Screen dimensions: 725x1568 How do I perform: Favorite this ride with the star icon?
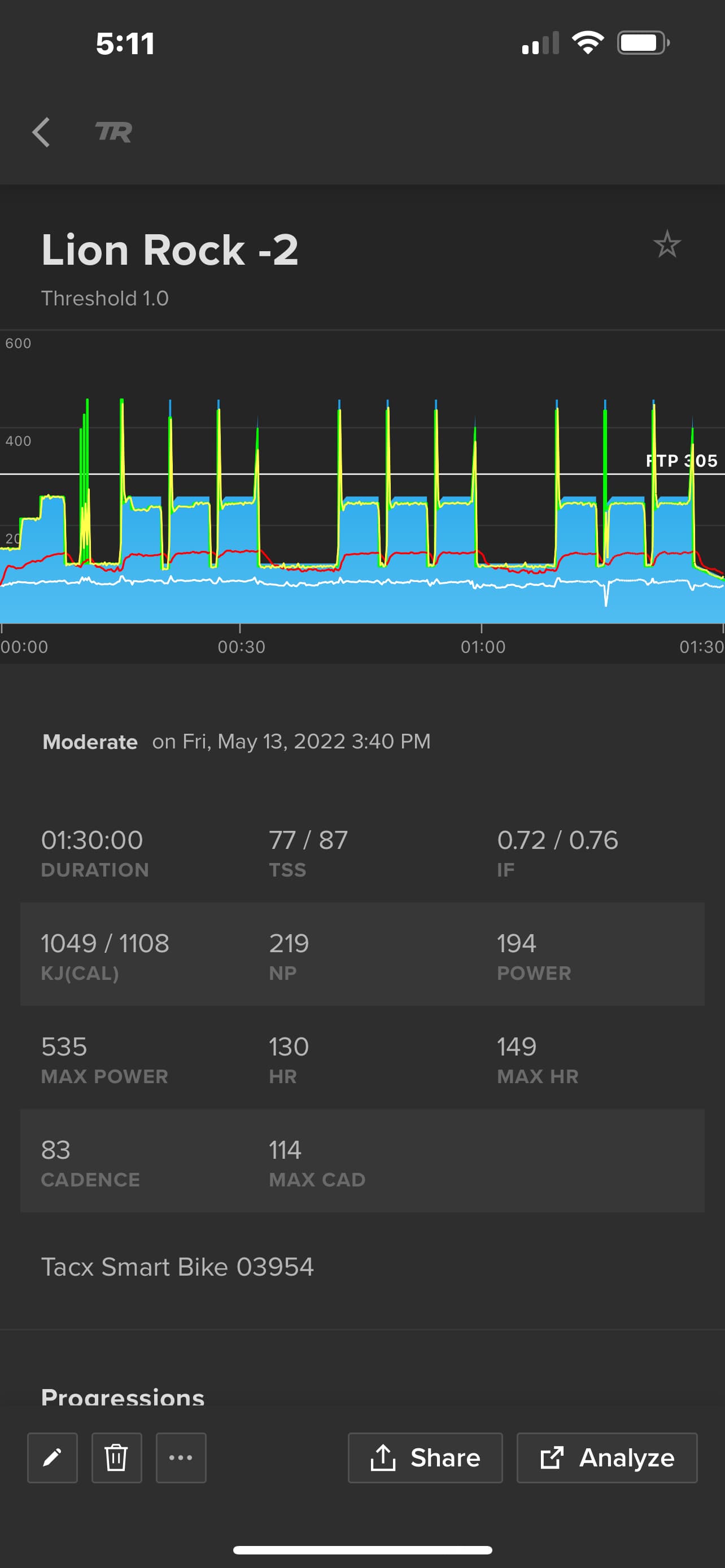coord(667,244)
